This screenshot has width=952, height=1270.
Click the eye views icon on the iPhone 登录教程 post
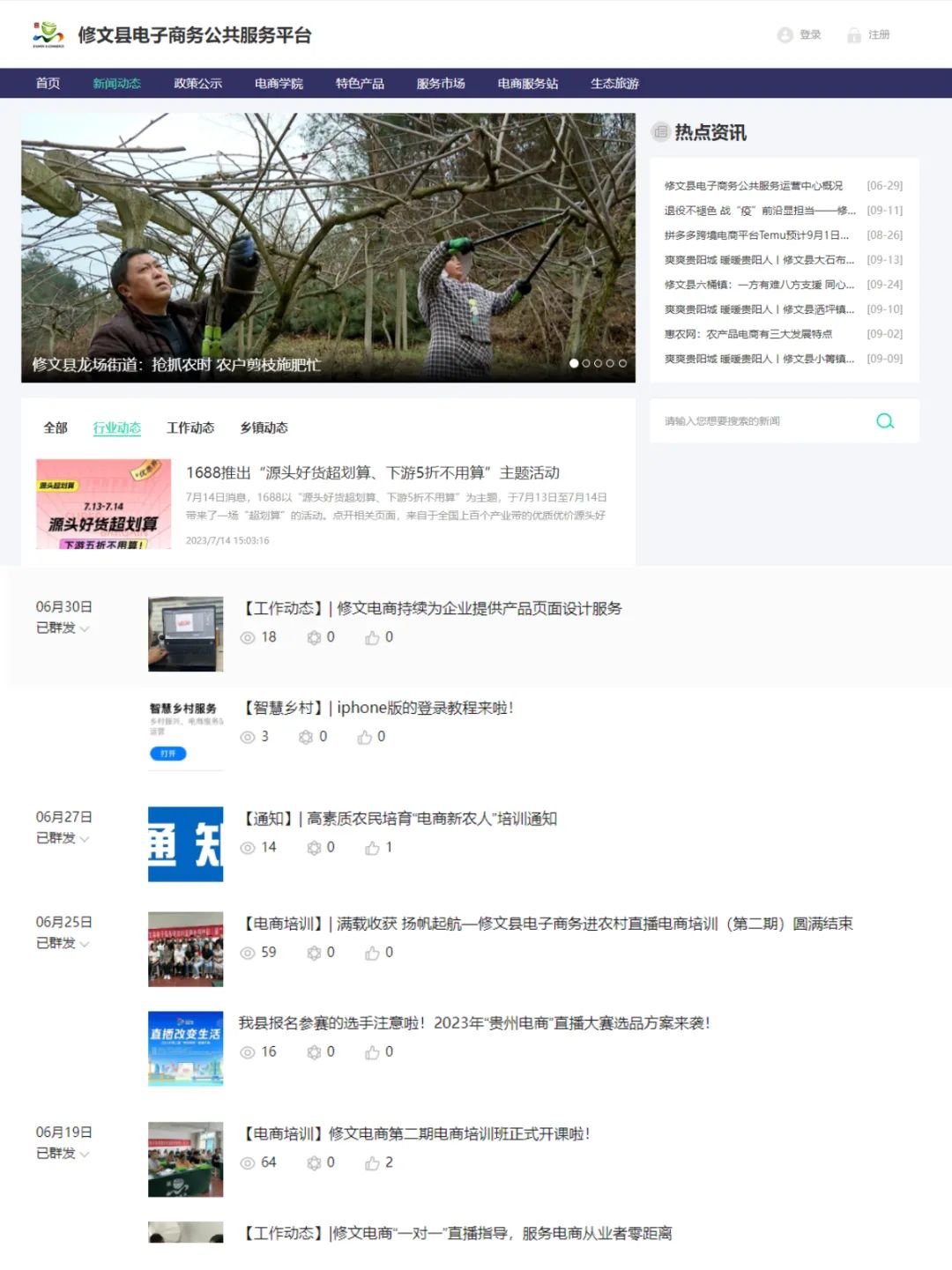click(249, 737)
